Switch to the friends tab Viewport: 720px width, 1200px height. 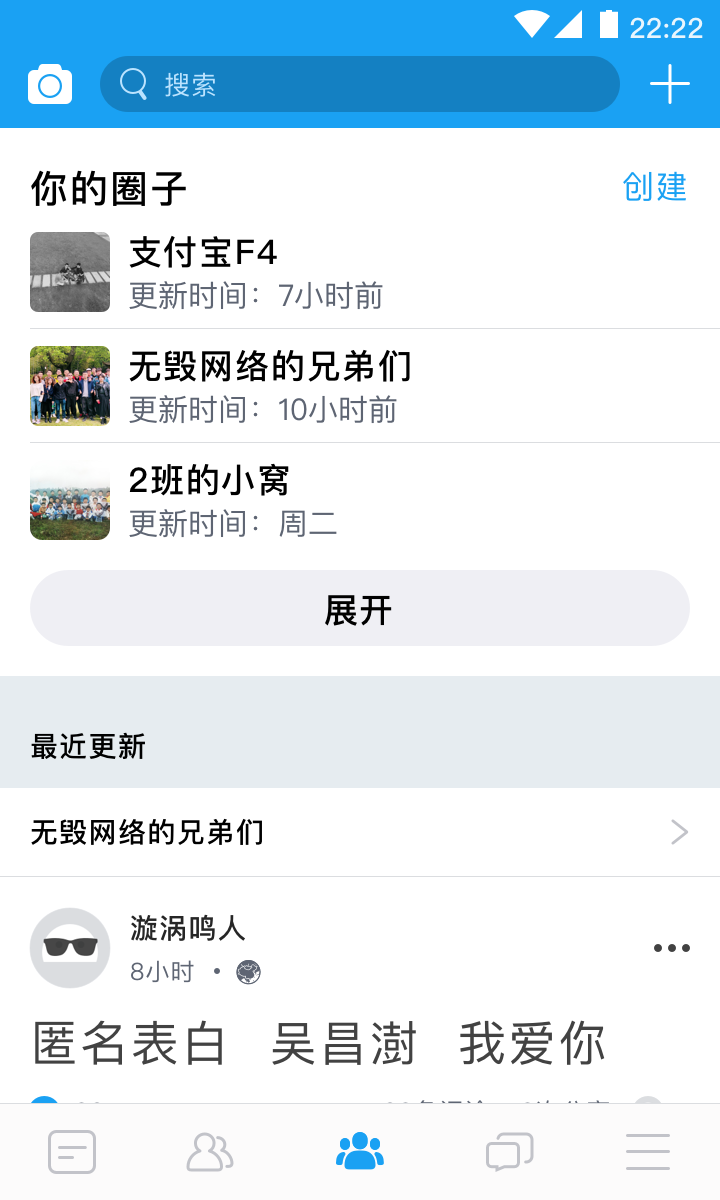[210, 1152]
